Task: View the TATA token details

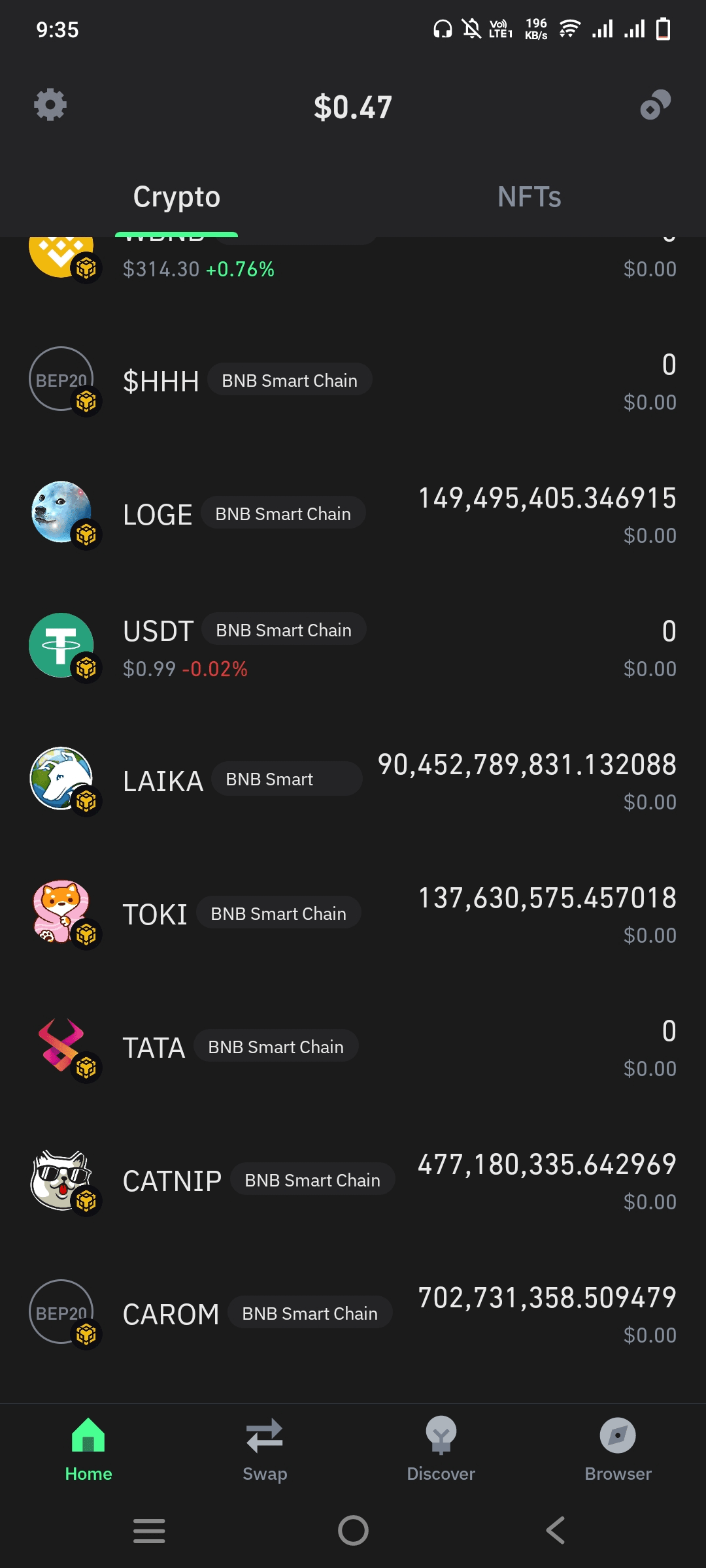Action: tap(353, 1048)
